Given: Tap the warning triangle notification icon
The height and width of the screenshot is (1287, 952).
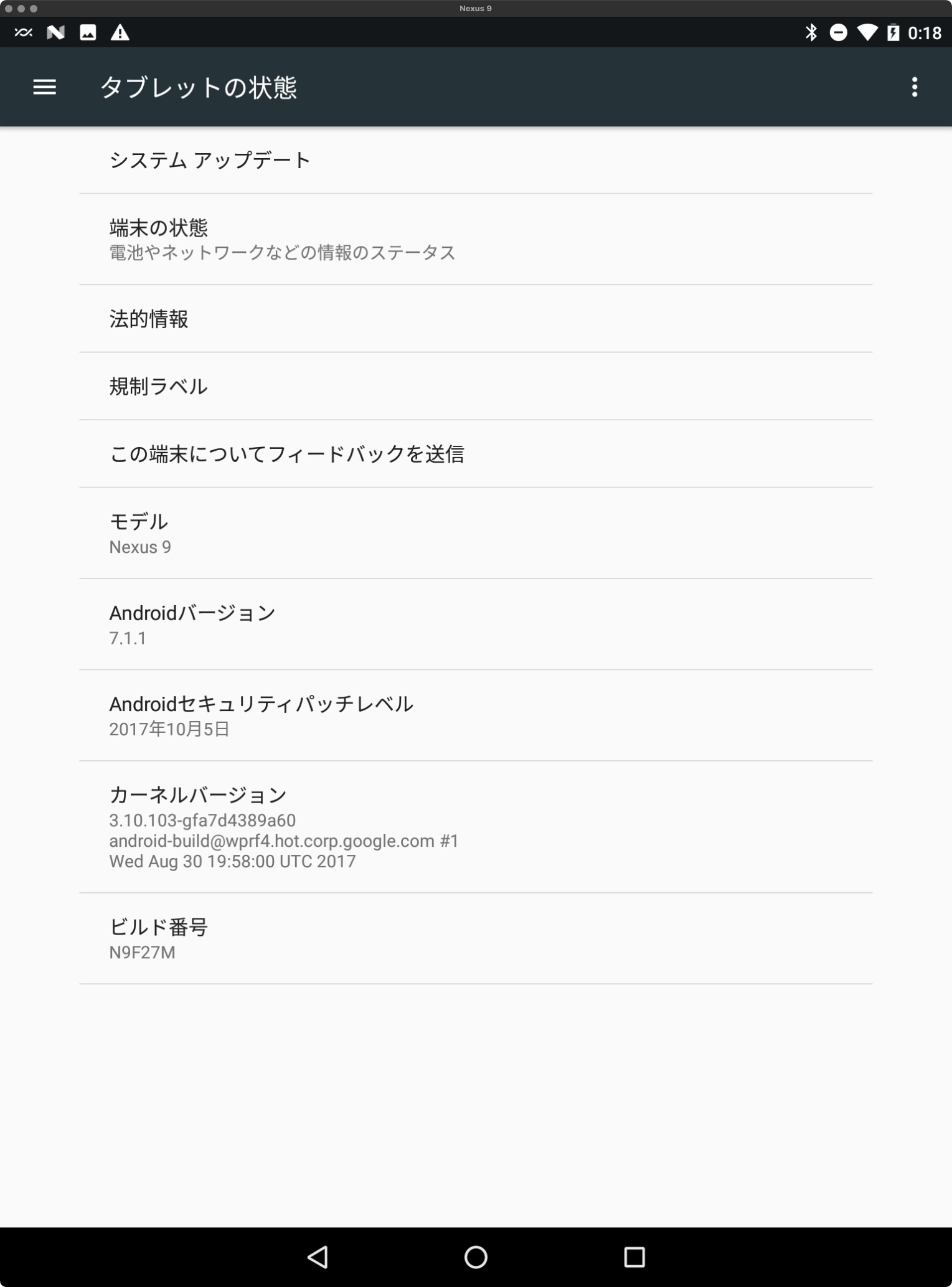Looking at the screenshot, I should coord(120,31).
